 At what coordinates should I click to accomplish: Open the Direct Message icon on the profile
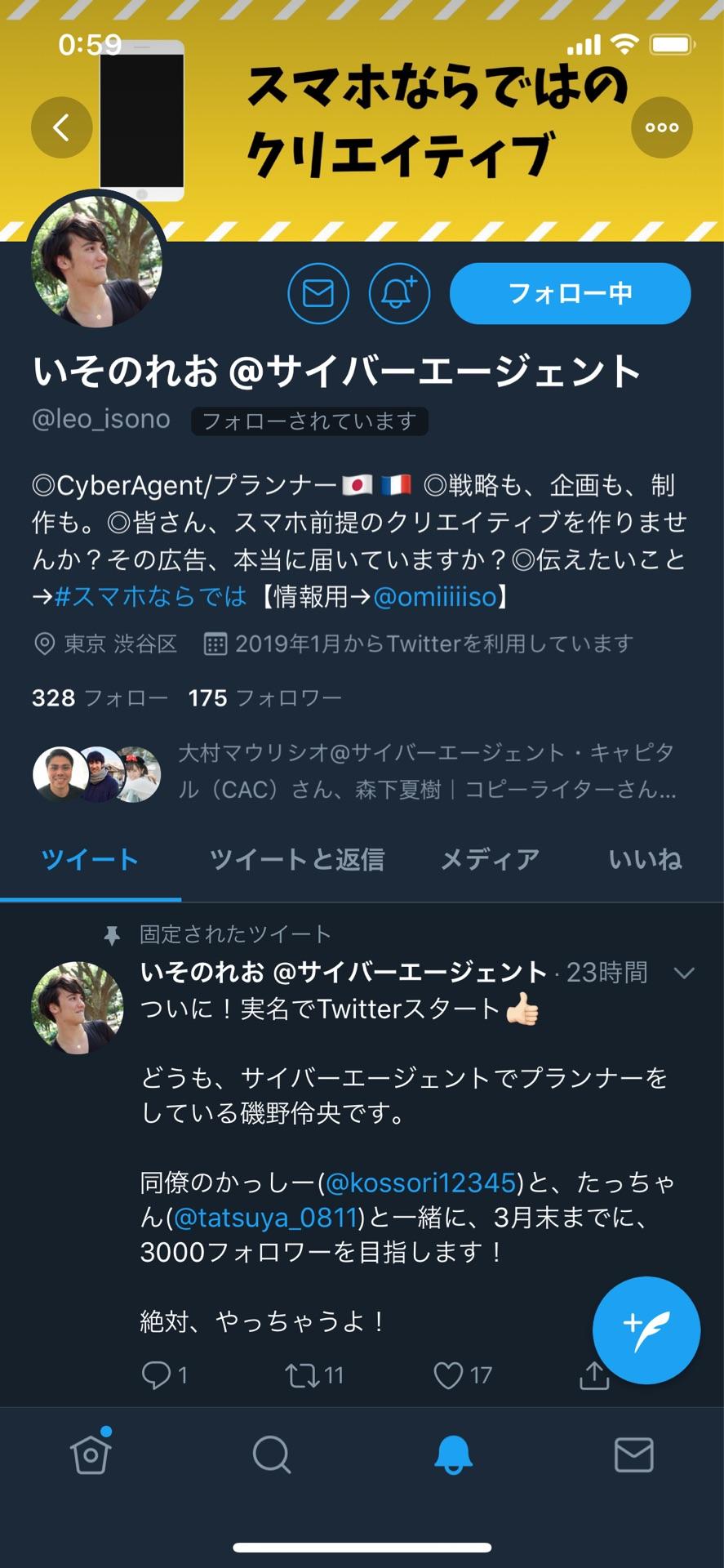point(318,293)
